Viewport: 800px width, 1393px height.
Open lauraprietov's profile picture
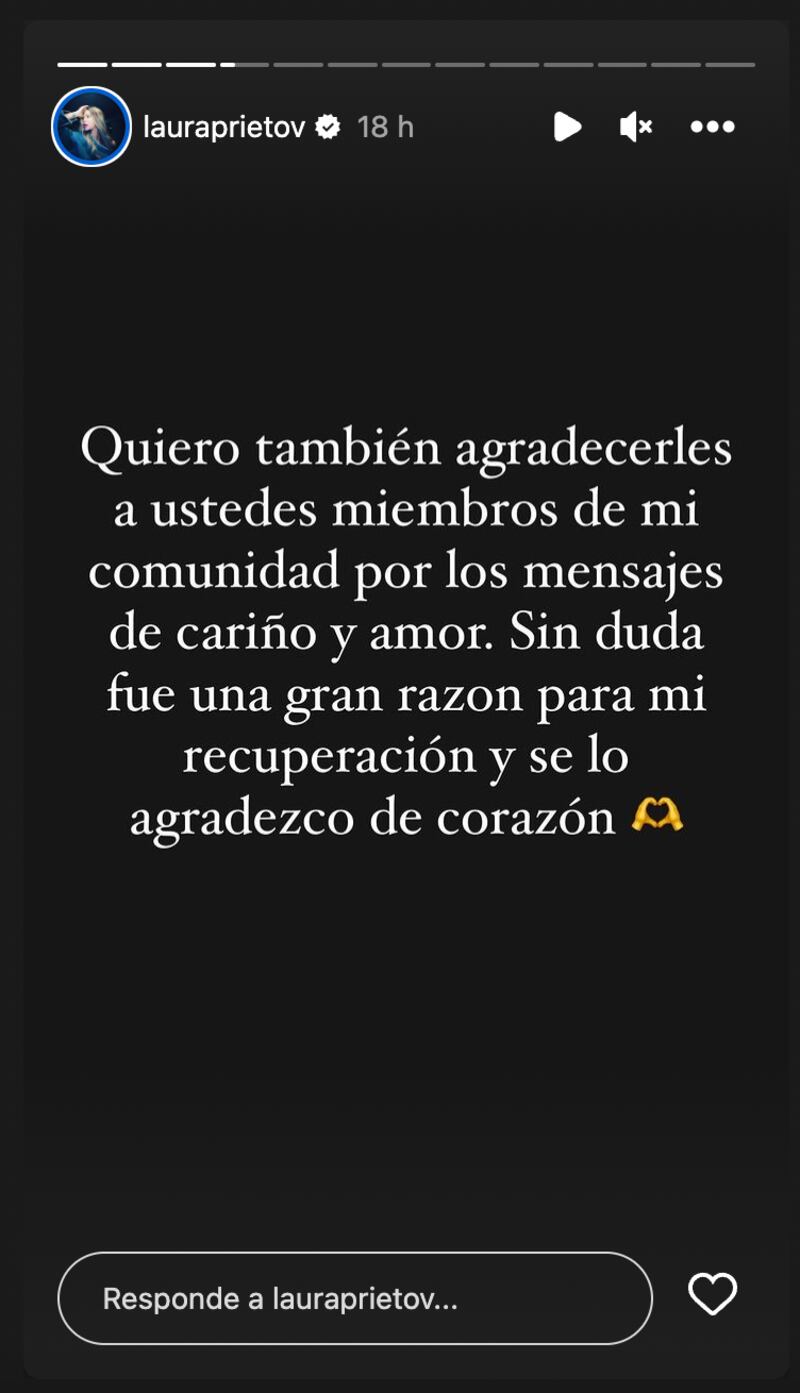tap(91, 127)
